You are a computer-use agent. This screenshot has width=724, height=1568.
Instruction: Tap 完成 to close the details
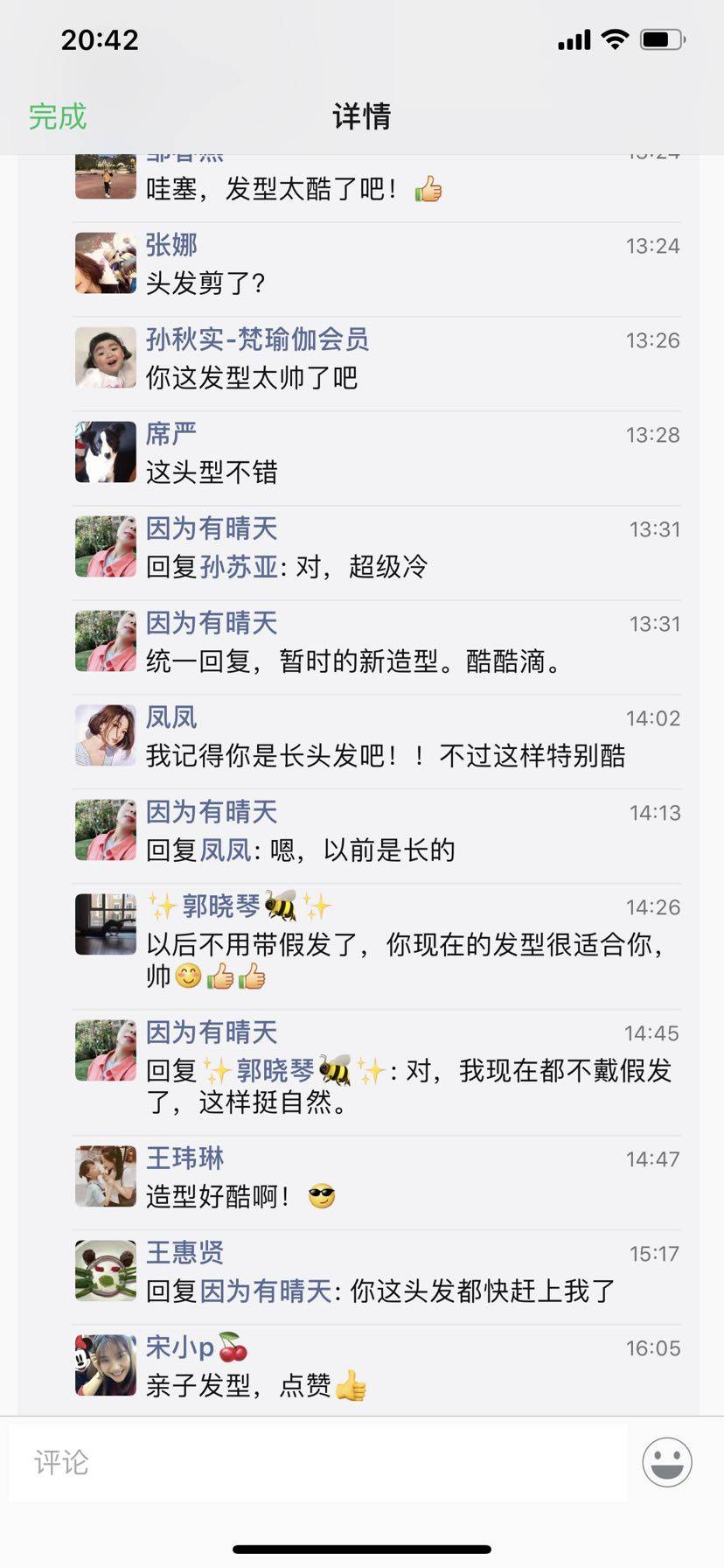click(58, 116)
